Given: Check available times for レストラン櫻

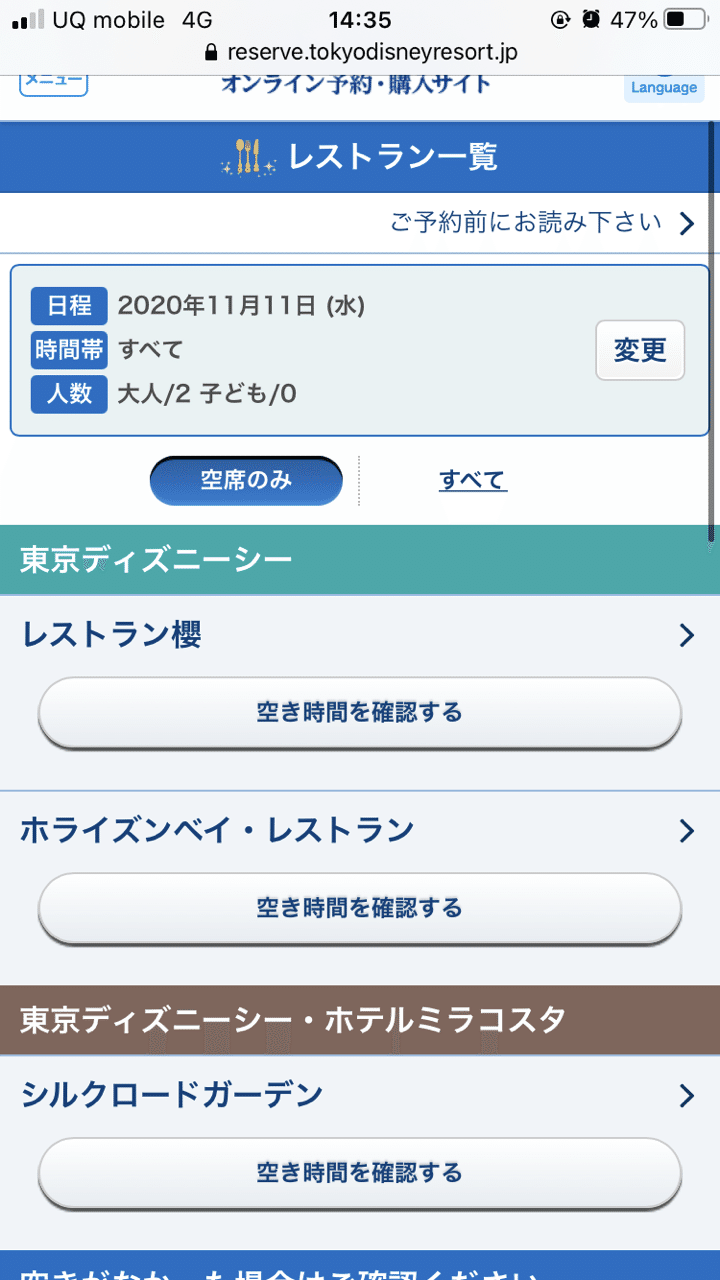Looking at the screenshot, I should click(x=359, y=712).
